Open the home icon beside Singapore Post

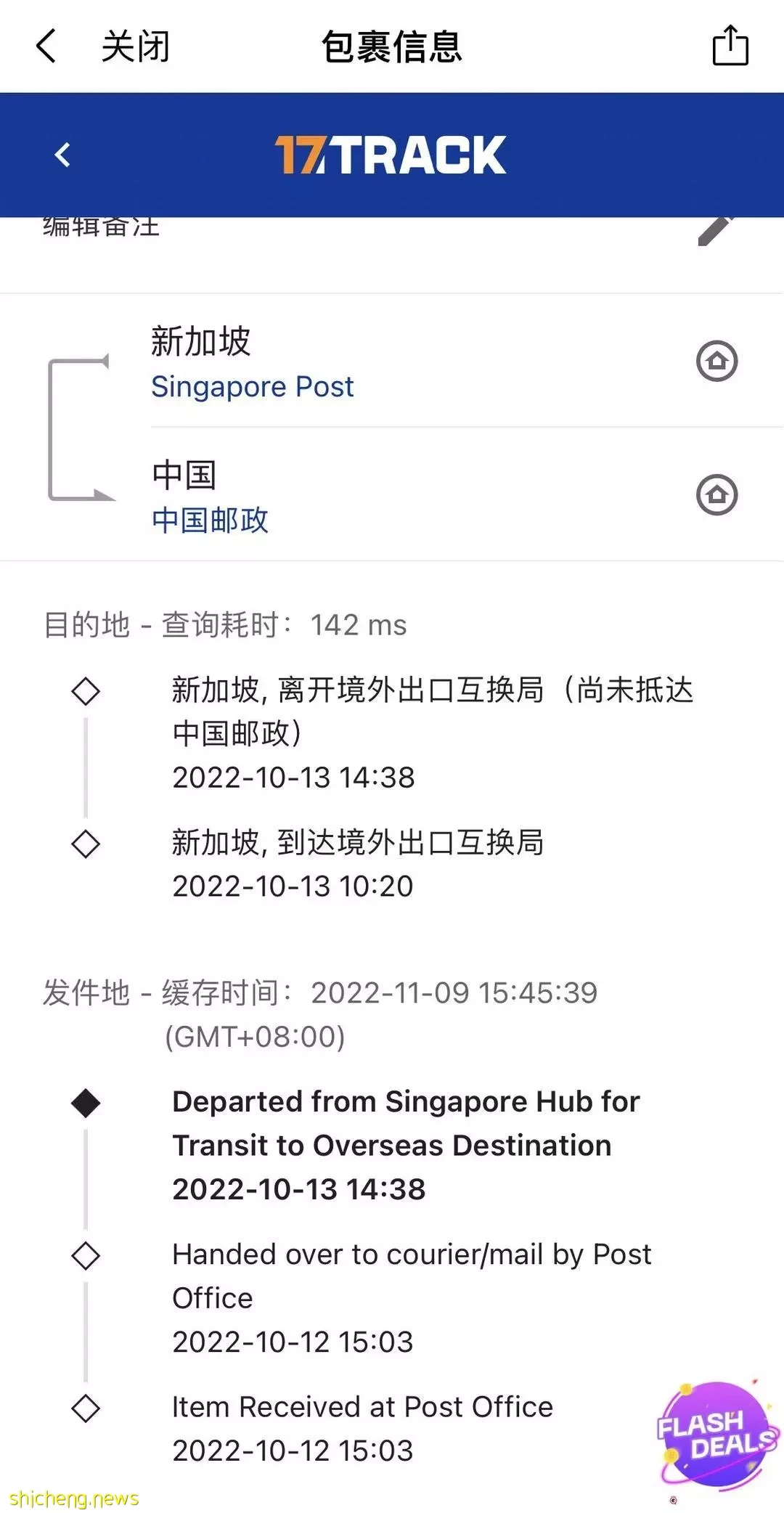[x=716, y=361]
